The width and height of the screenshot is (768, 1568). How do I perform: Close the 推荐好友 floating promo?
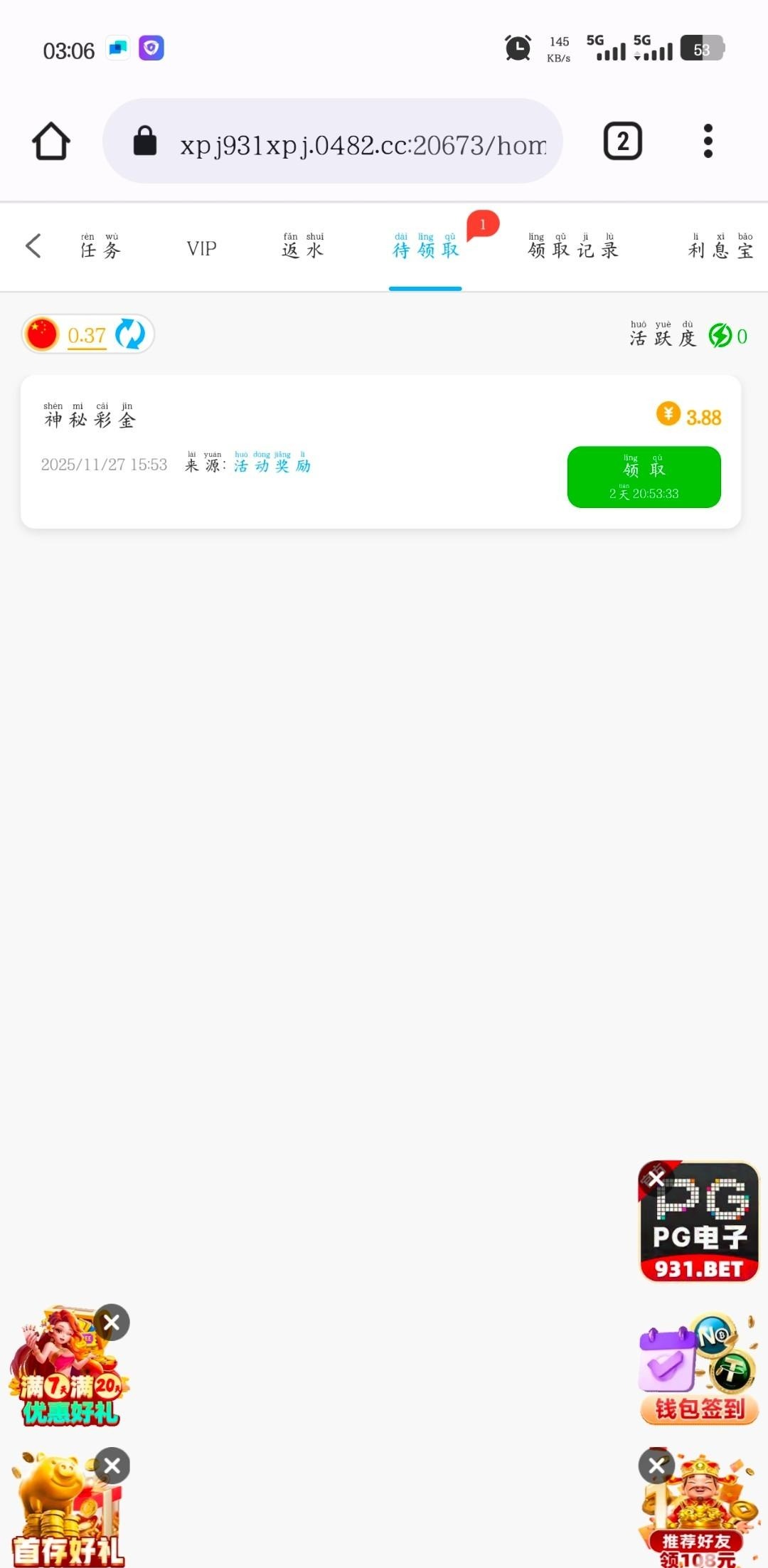656,1466
